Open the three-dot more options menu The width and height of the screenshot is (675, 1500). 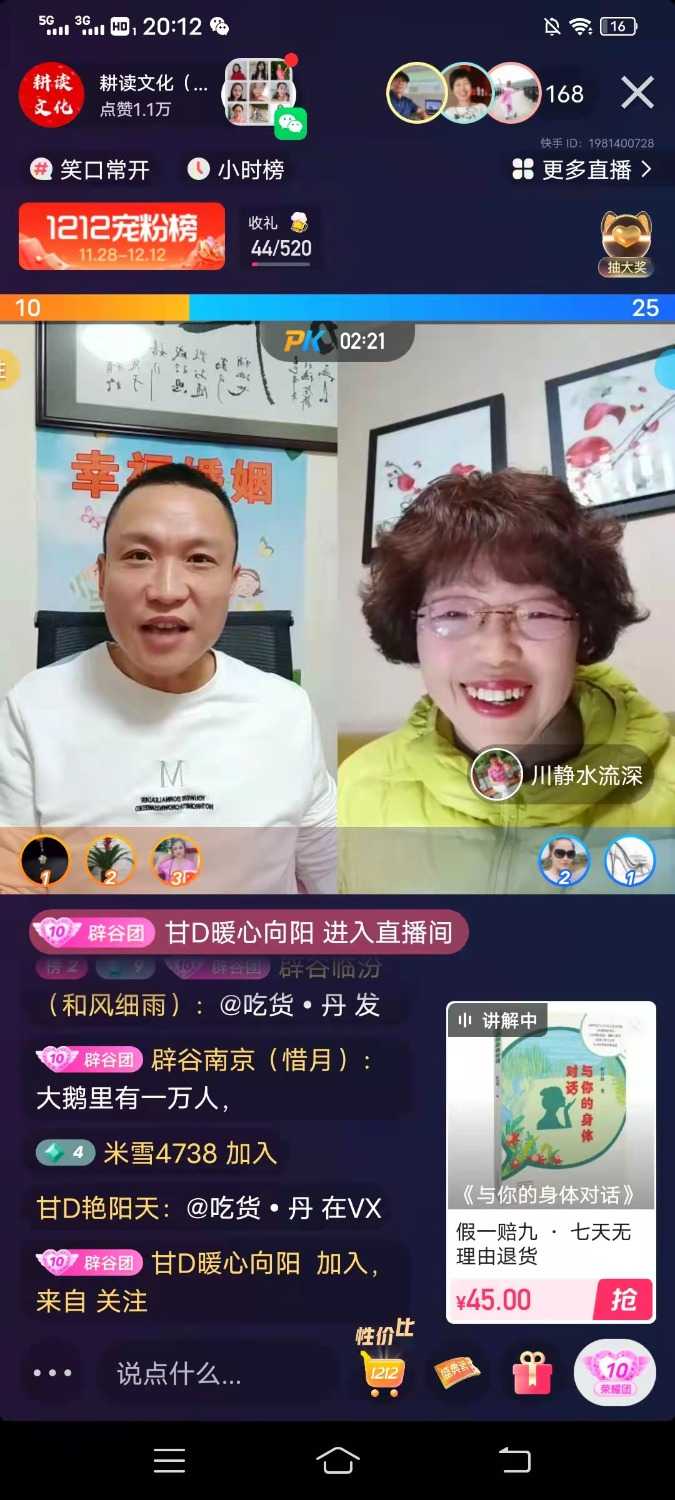[x=52, y=1373]
